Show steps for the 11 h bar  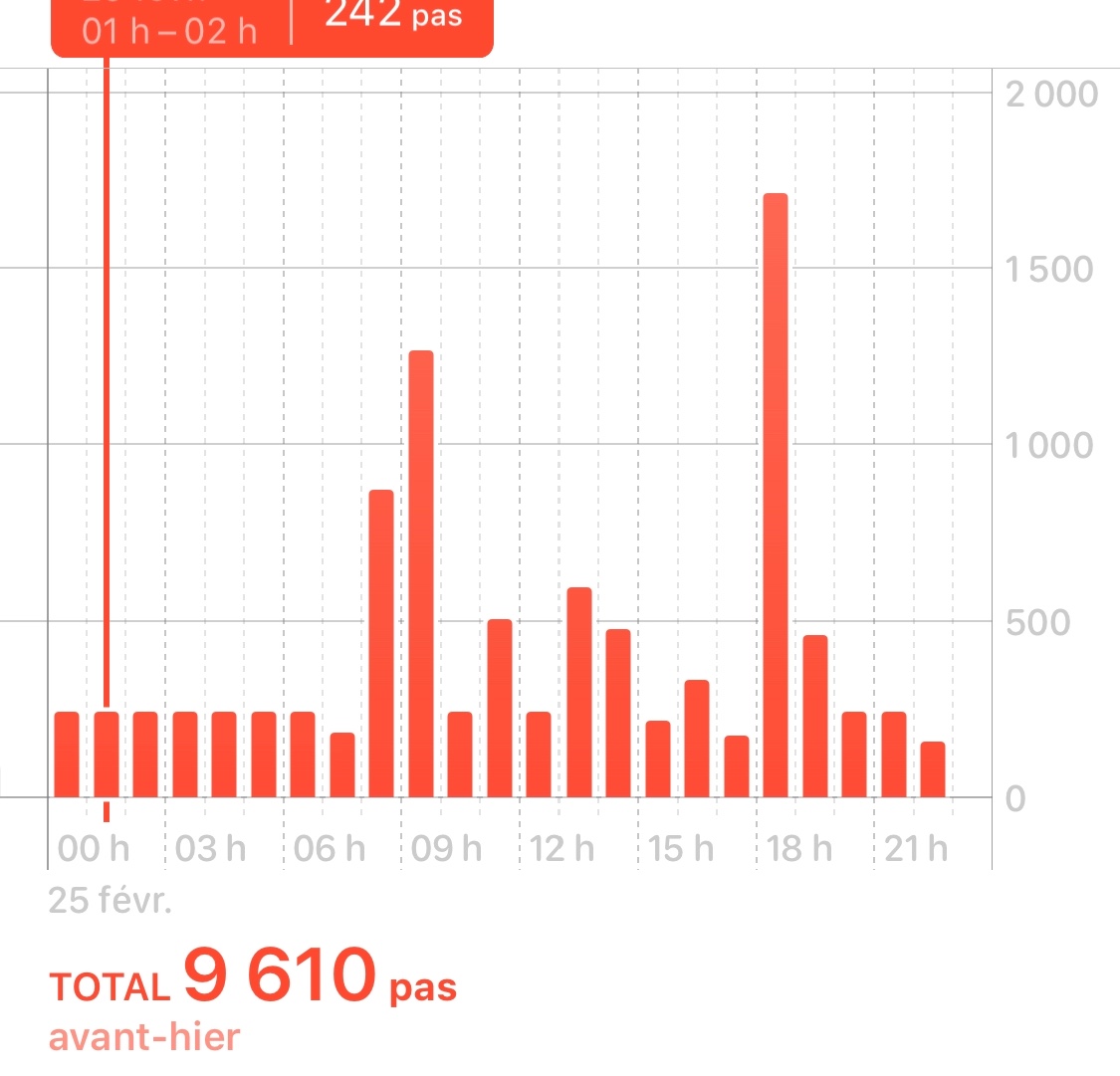point(500,709)
